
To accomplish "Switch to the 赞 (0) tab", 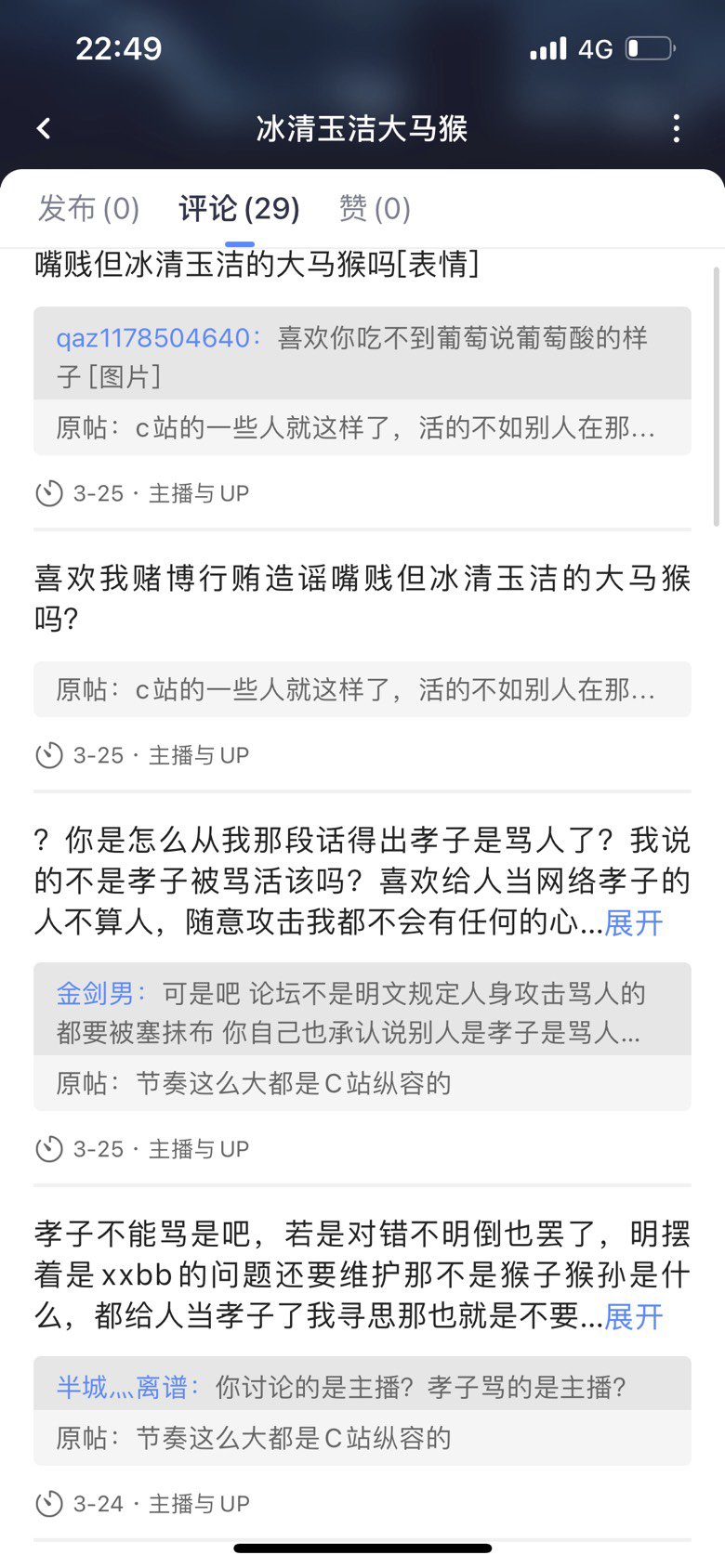I will point(375,208).
